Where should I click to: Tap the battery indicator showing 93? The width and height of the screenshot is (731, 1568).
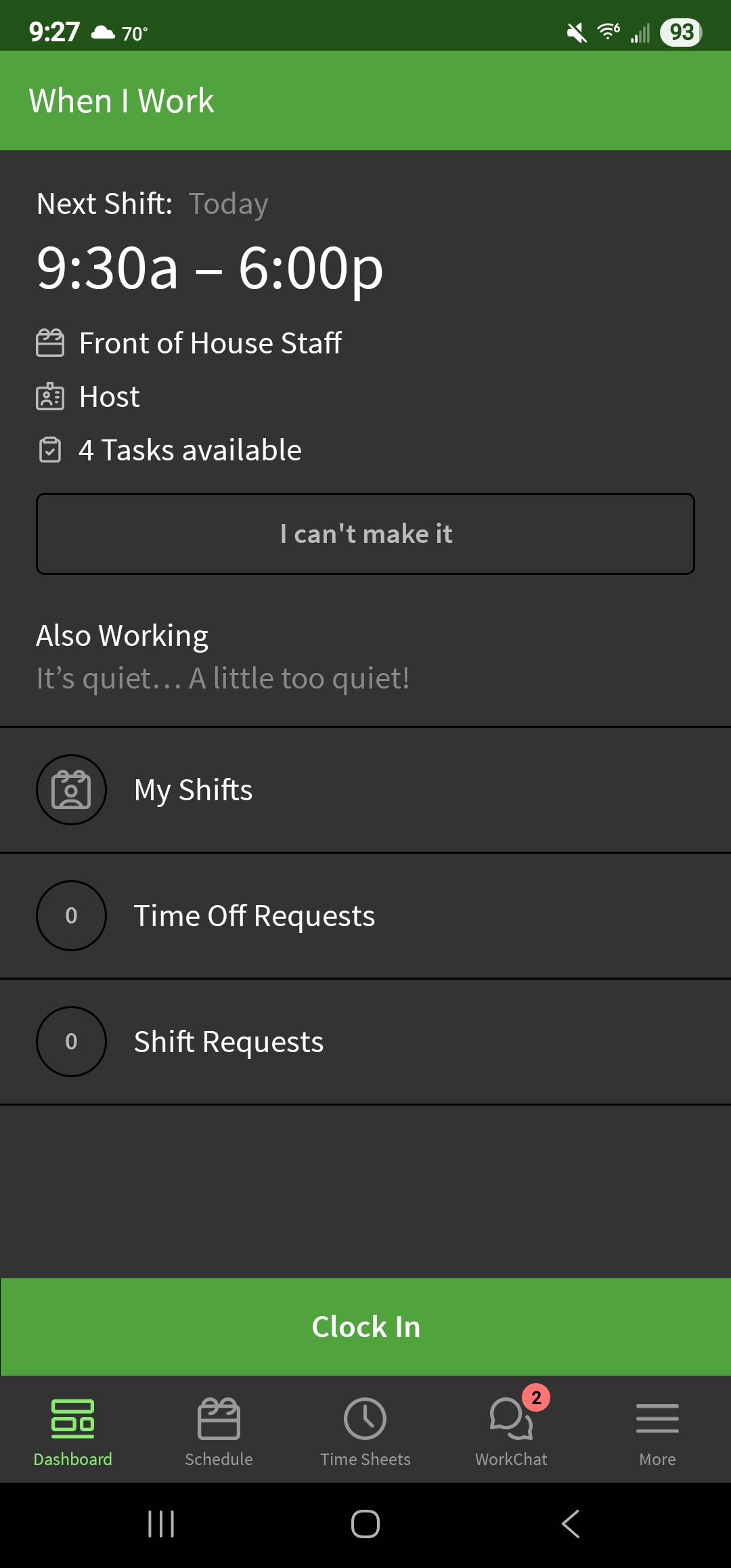(682, 30)
